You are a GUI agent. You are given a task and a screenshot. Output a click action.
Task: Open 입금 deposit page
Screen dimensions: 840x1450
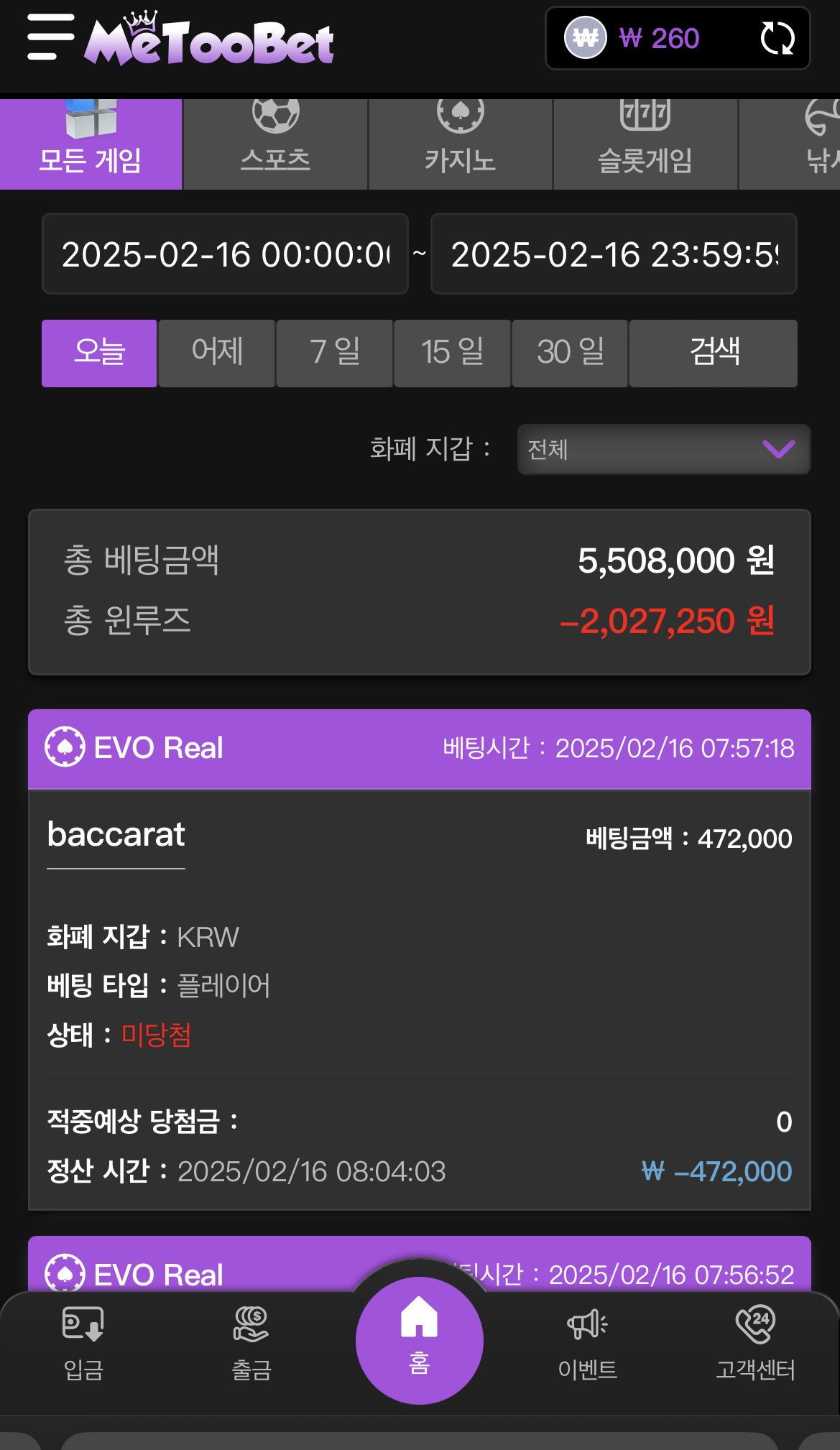click(83, 1343)
